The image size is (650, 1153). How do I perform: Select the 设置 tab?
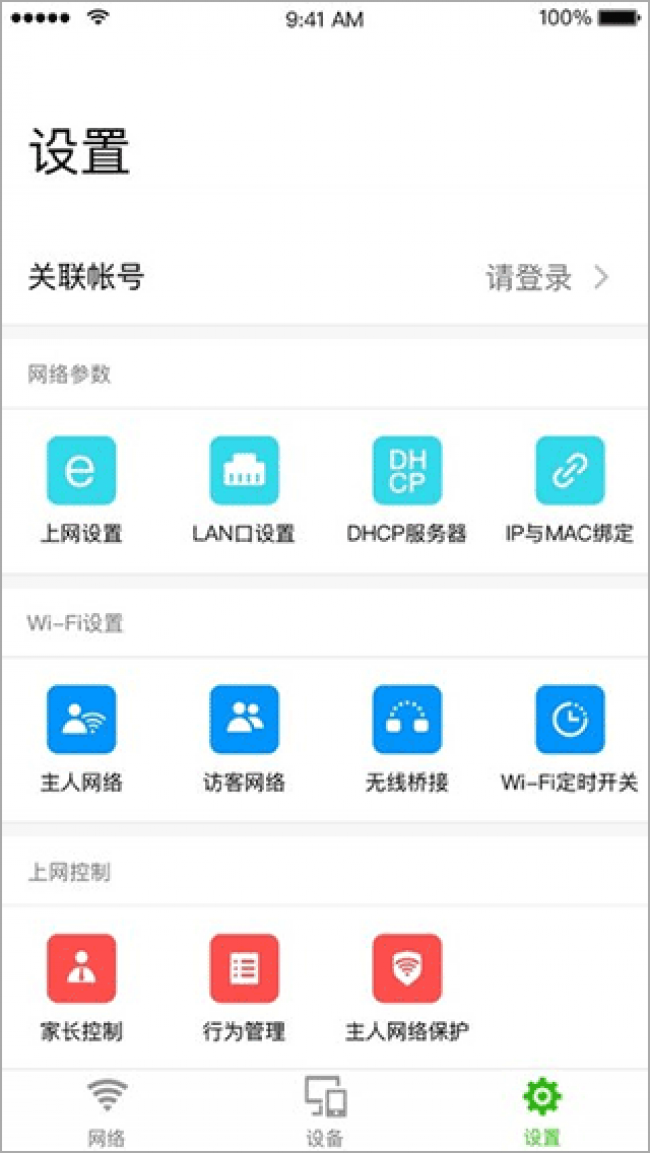[x=542, y=1111]
